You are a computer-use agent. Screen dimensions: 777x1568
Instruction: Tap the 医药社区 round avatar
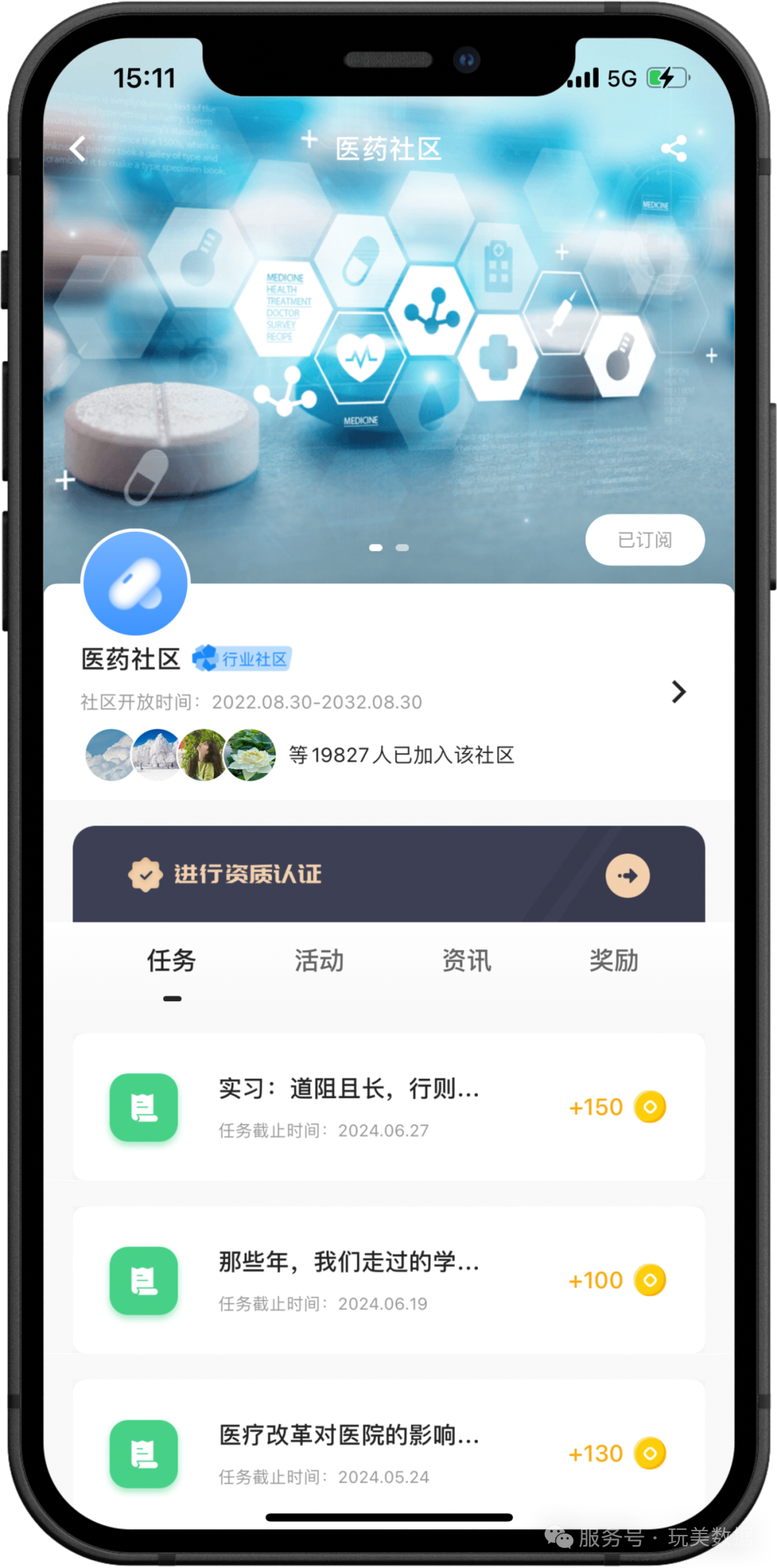(136, 583)
